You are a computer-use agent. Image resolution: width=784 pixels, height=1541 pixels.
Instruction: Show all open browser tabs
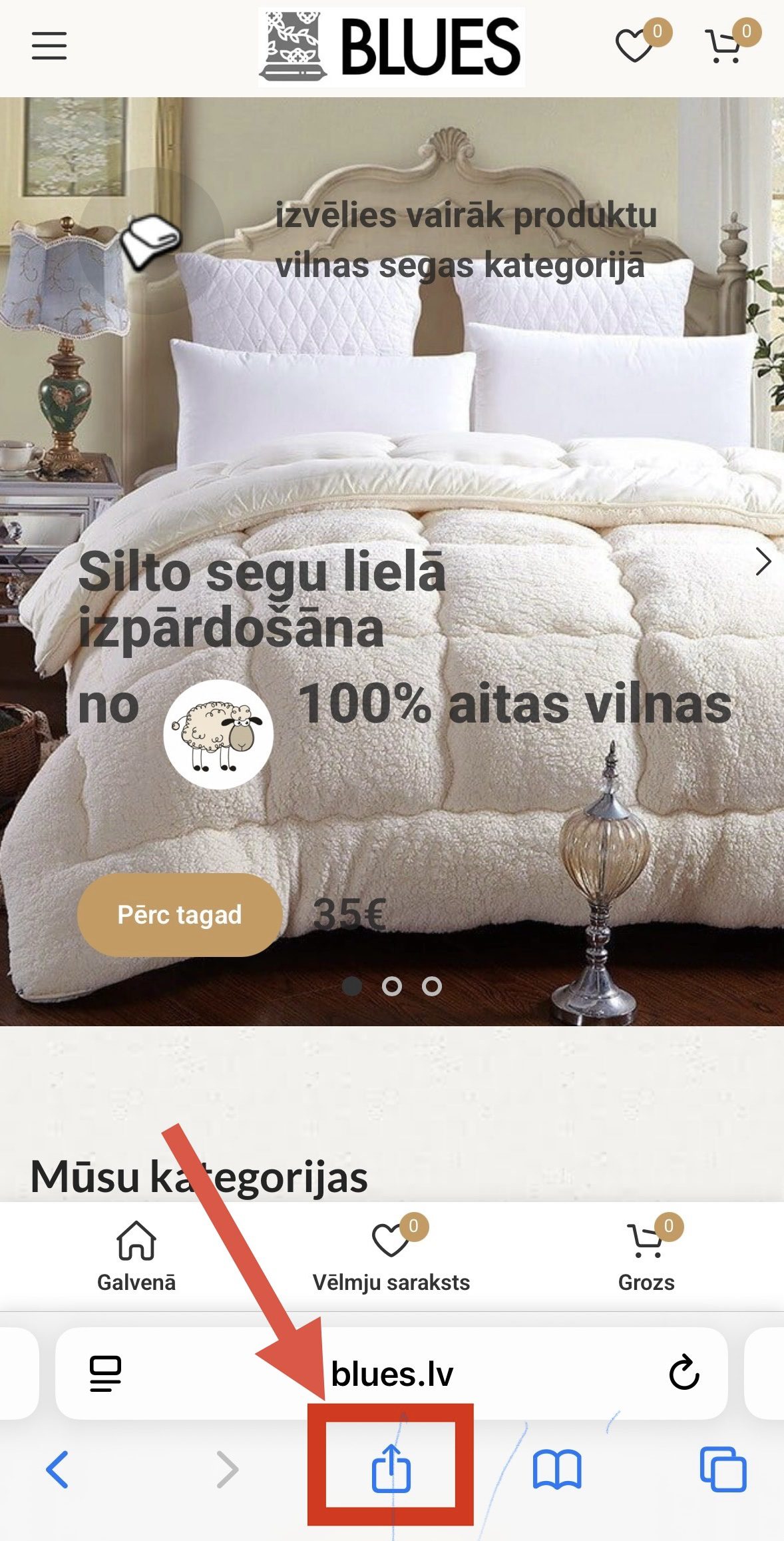pyautogui.click(x=723, y=1469)
